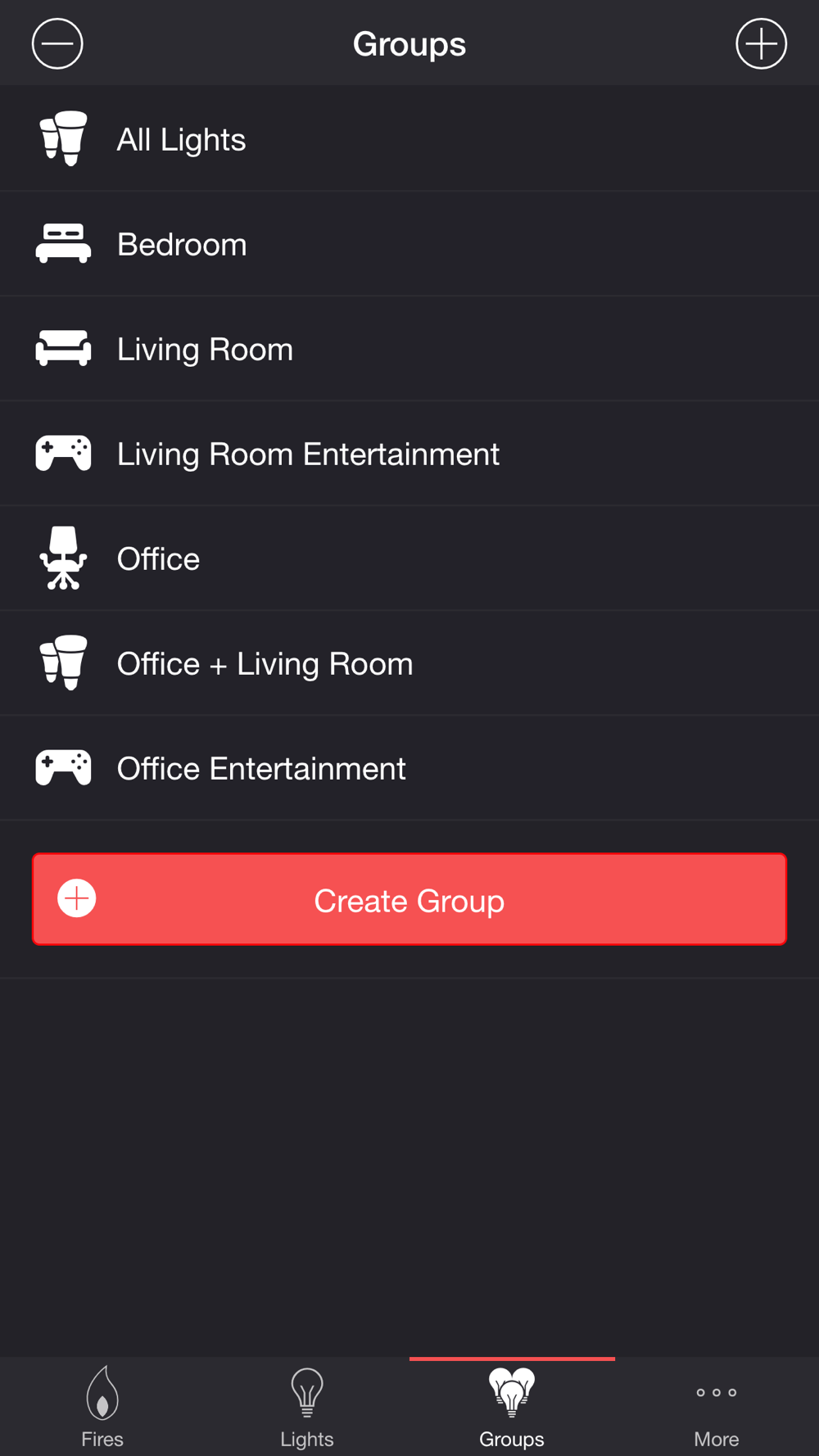
Task: Open the All Lights group
Action: click(x=409, y=139)
